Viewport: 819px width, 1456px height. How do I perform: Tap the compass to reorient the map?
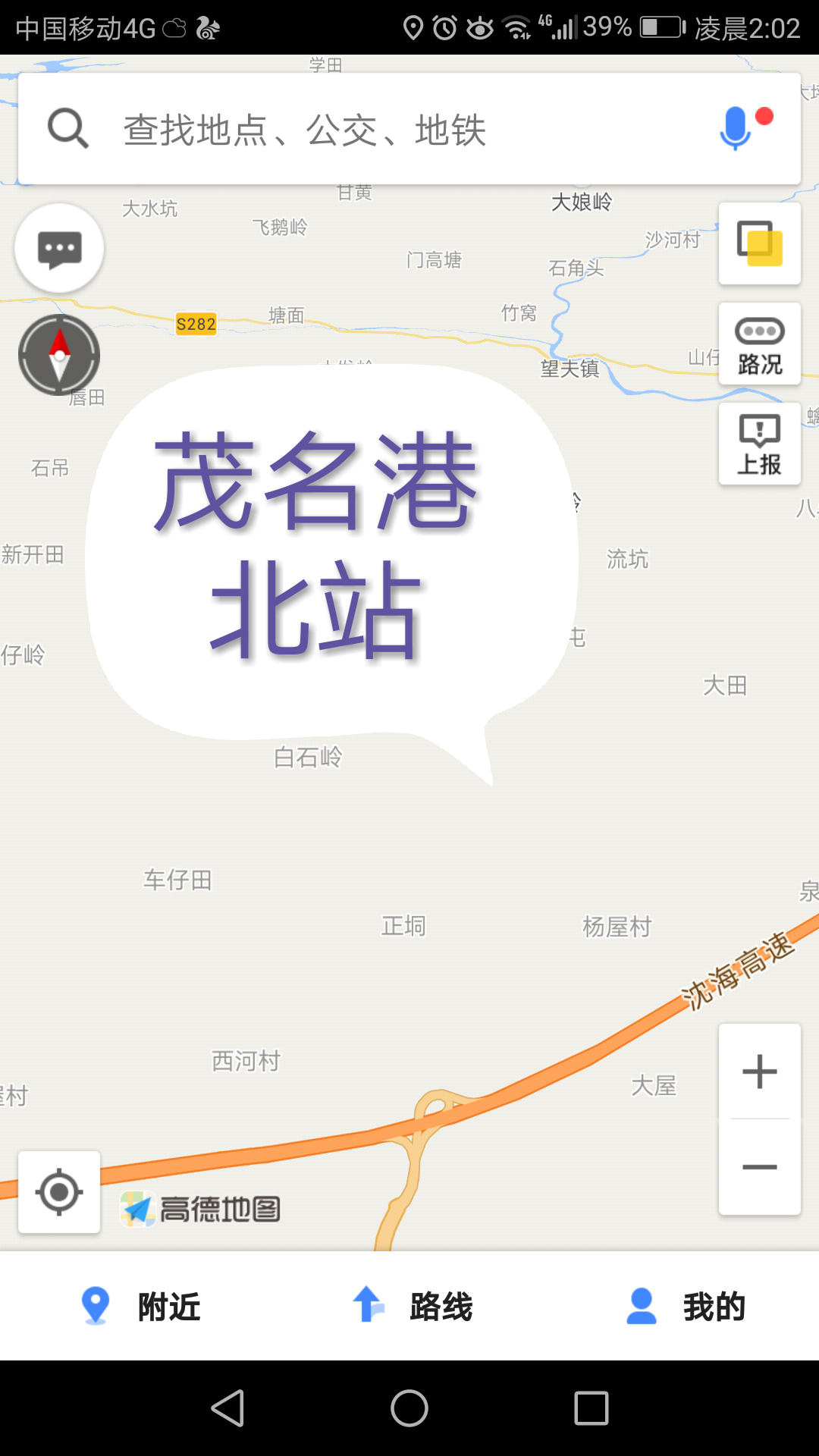[x=59, y=355]
